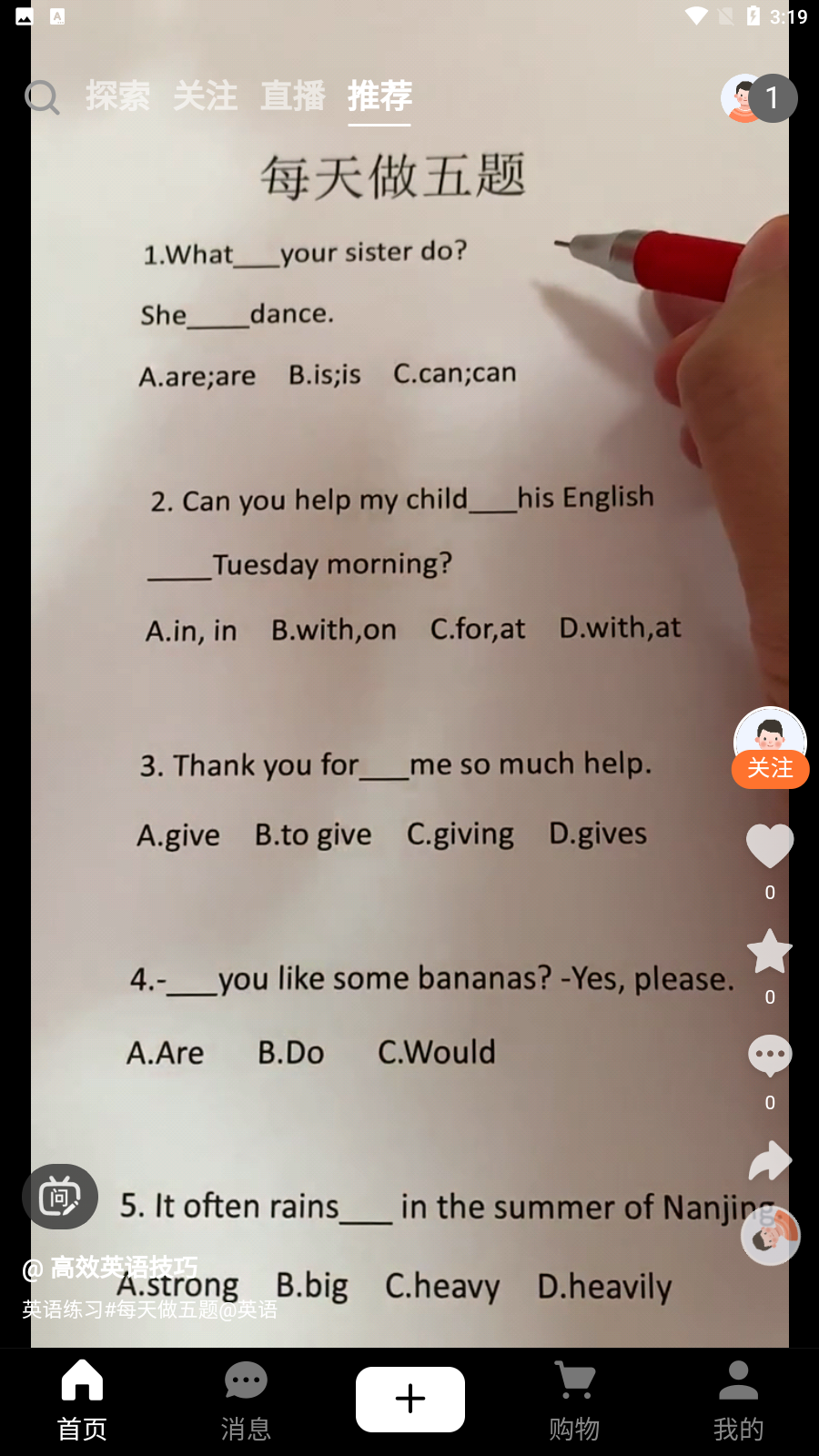Open the search icon

pyautogui.click(x=42, y=96)
